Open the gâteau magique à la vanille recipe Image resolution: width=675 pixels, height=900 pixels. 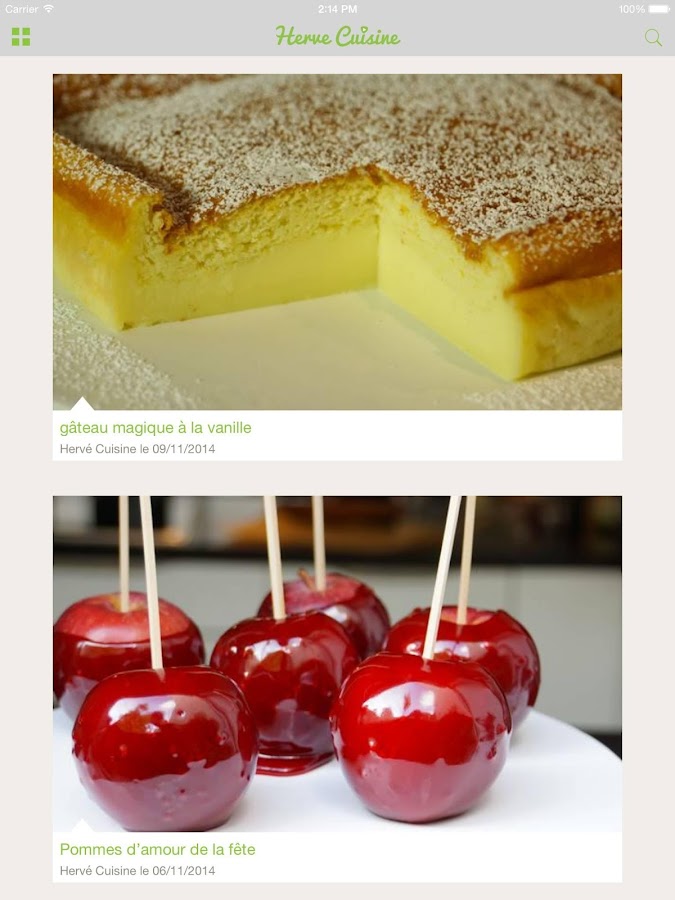(156, 428)
